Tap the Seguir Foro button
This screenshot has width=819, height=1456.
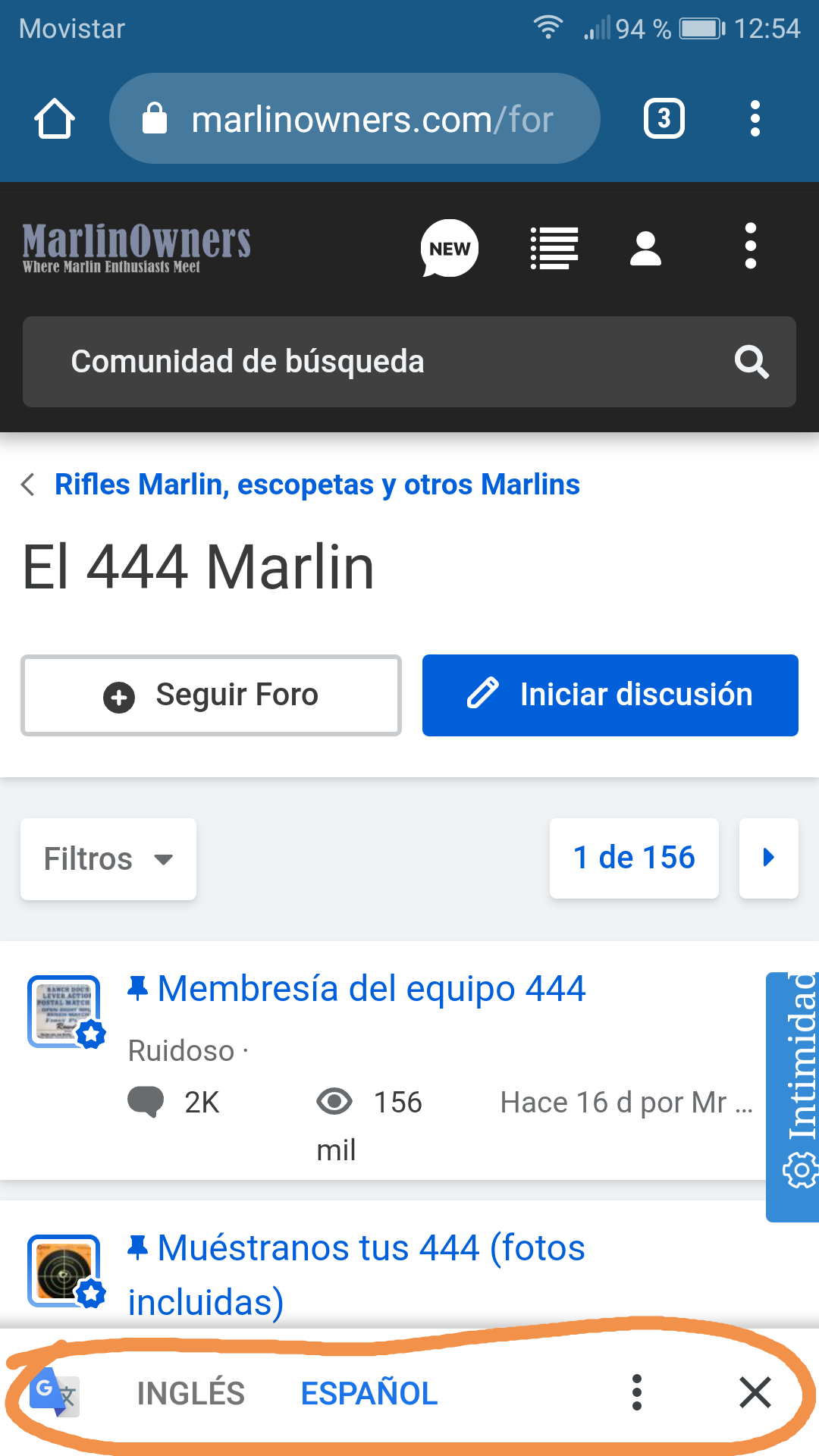(x=211, y=695)
